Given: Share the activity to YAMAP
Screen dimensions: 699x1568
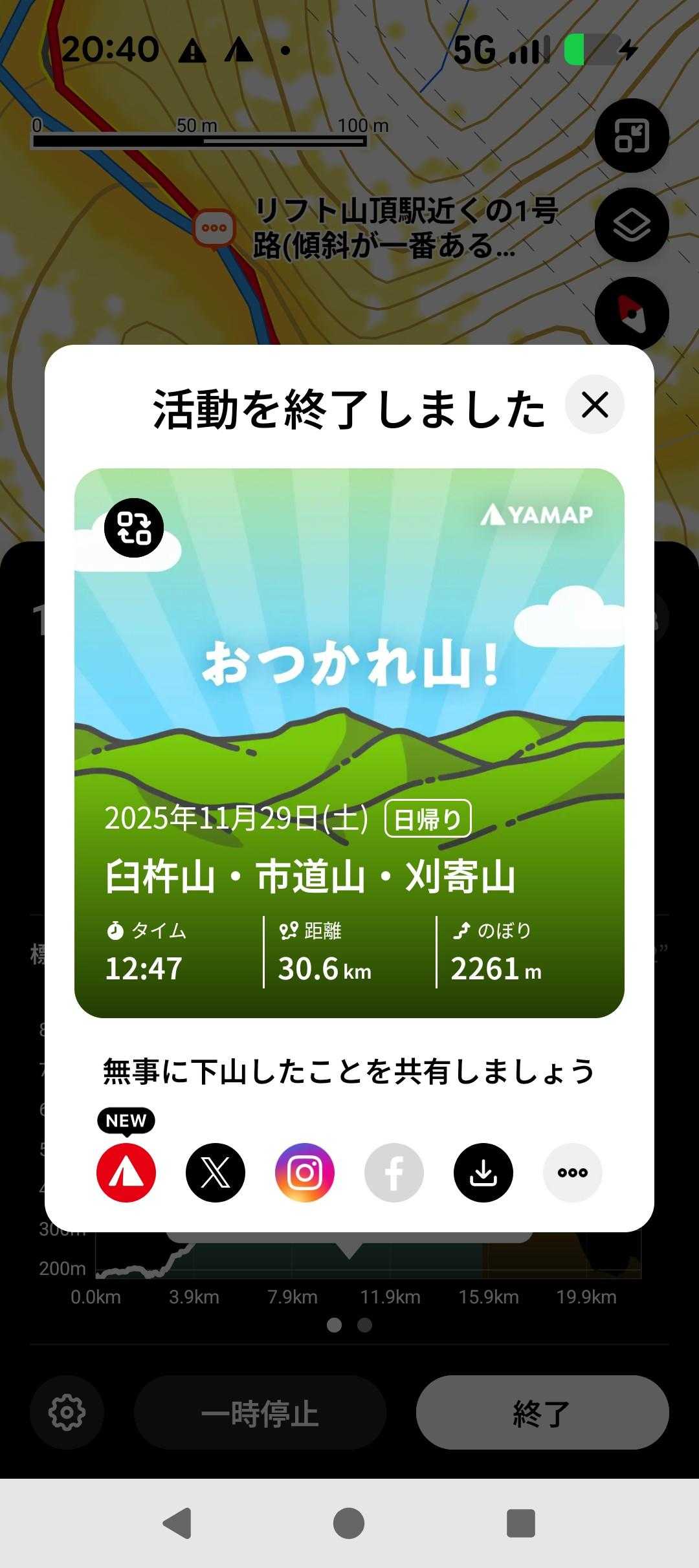Looking at the screenshot, I should (126, 1173).
